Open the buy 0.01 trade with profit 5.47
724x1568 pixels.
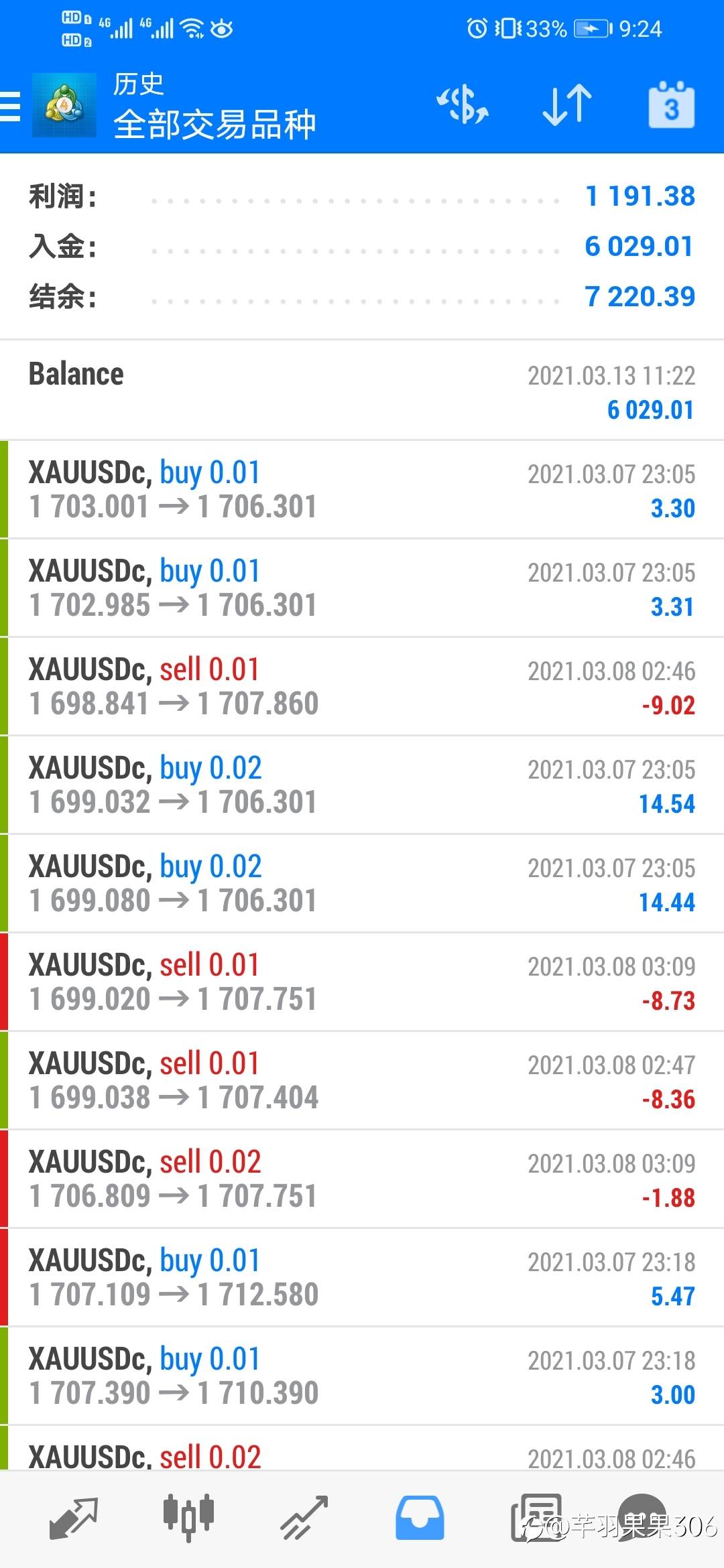click(x=362, y=1277)
